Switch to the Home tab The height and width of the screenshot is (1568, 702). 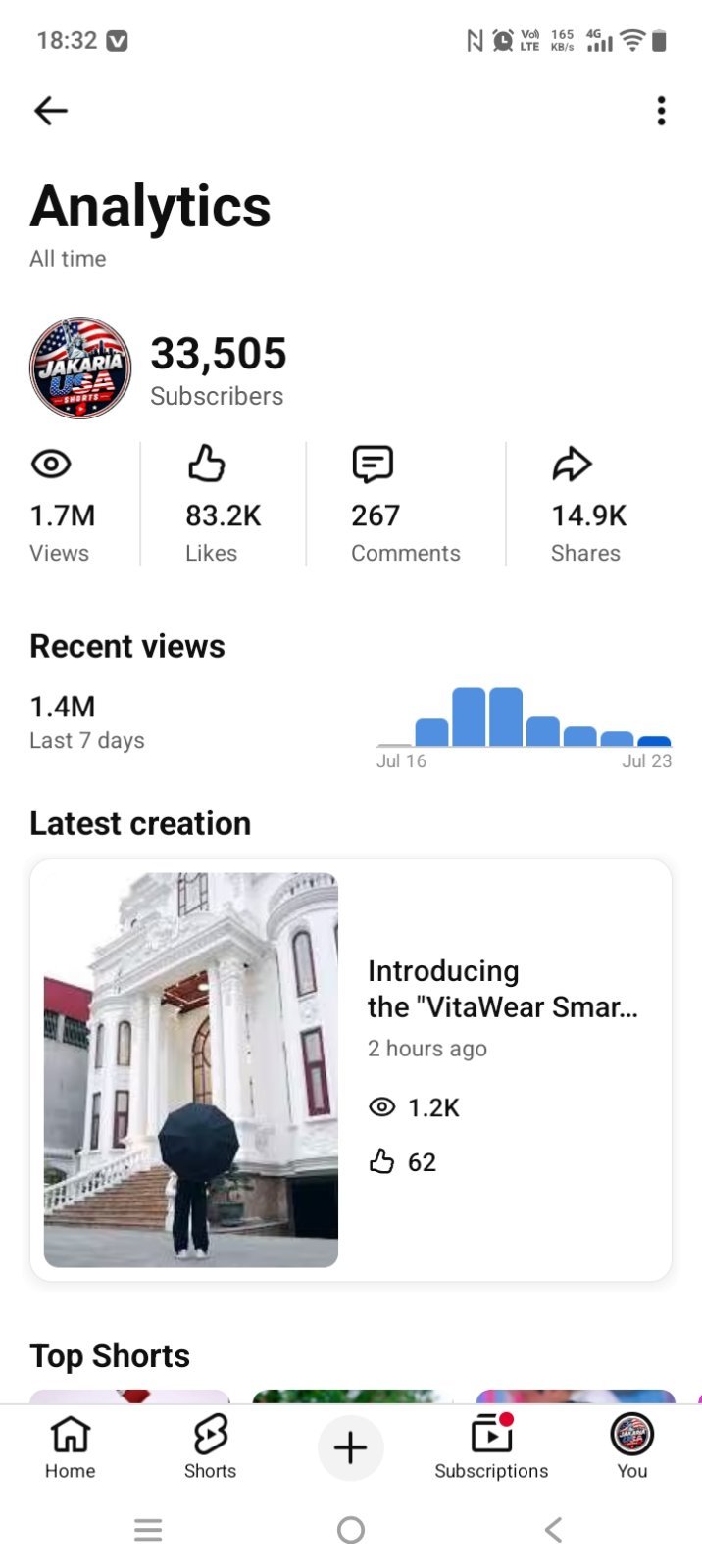click(71, 1446)
